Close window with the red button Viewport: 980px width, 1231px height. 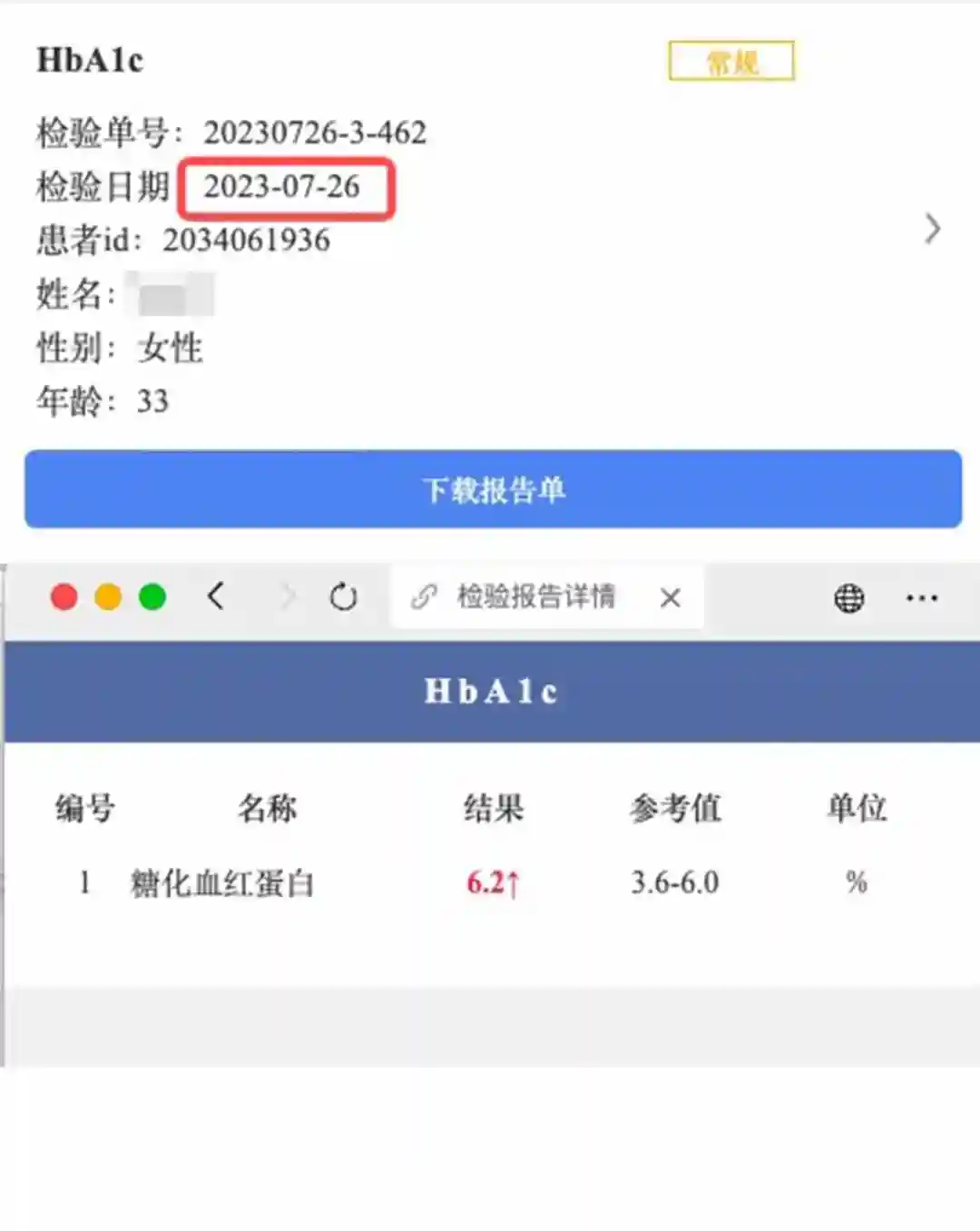[x=64, y=597]
